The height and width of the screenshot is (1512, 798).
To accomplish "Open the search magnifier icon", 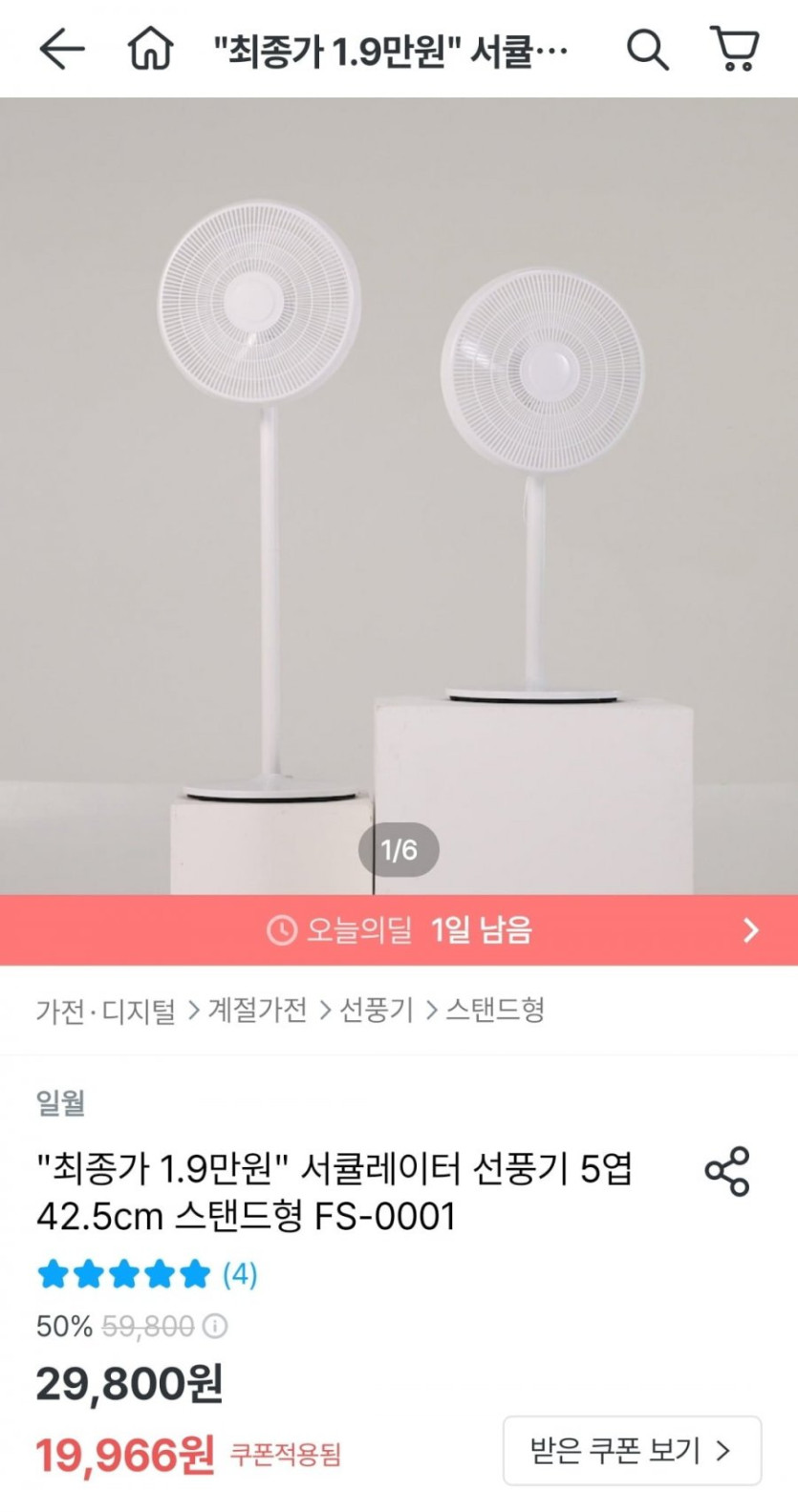I will point(647,49).
